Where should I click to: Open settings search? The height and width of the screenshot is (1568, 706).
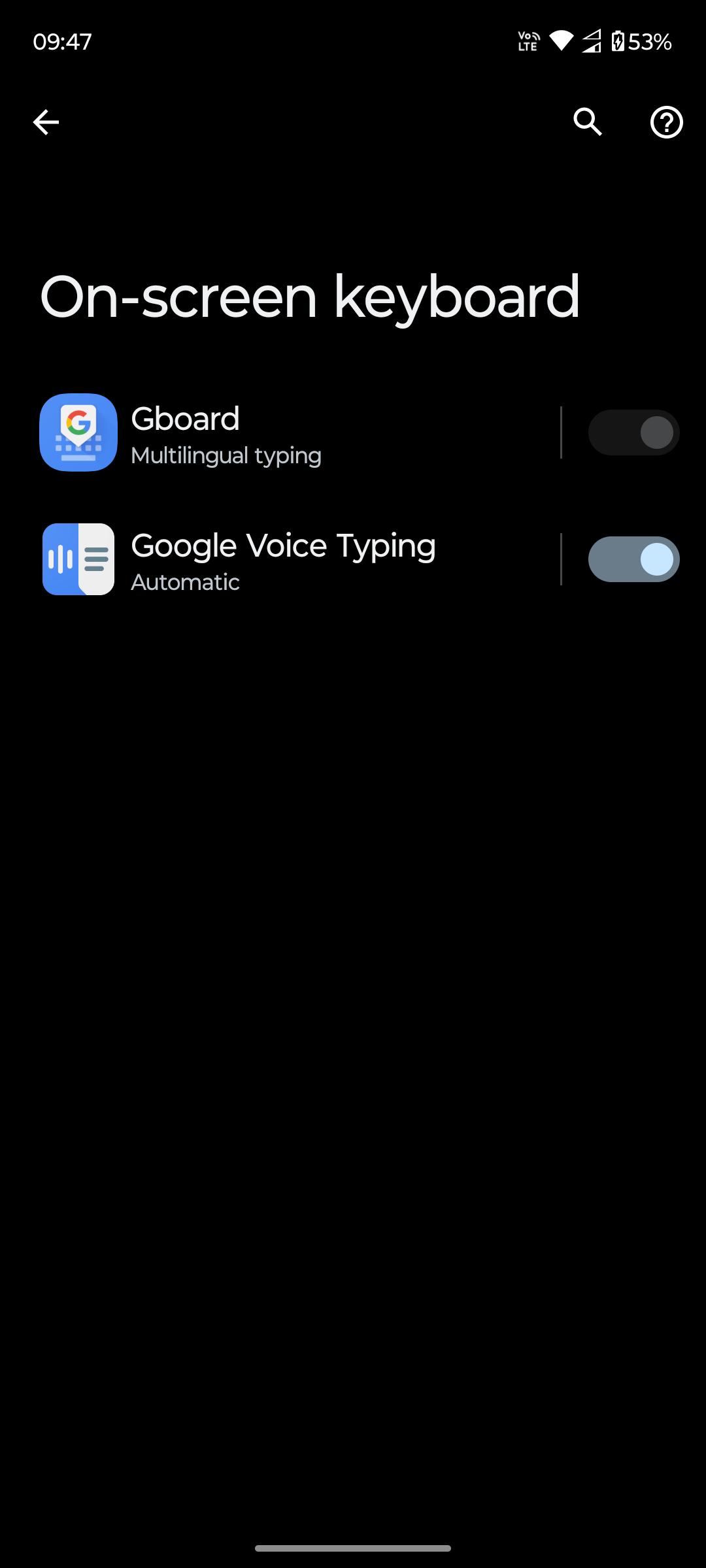[x=588, y=122]
